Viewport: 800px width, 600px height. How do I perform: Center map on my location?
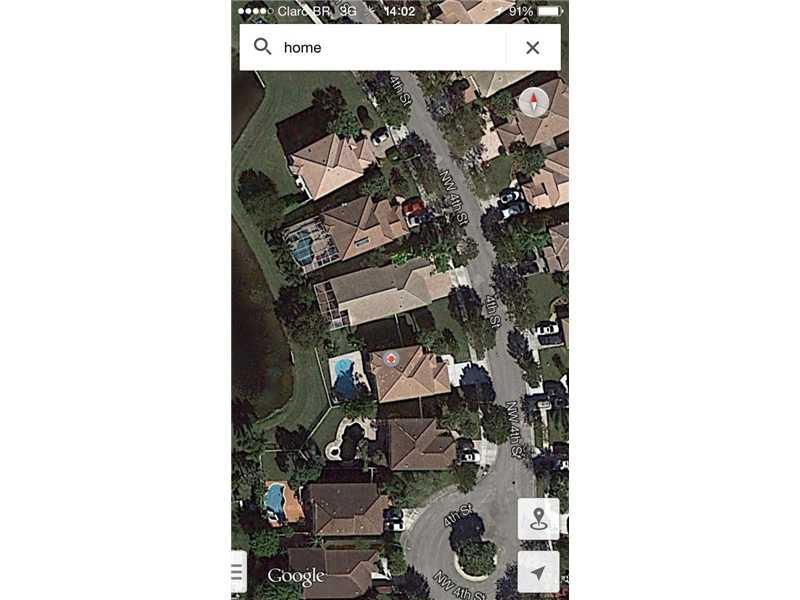[x=539, y=572]
